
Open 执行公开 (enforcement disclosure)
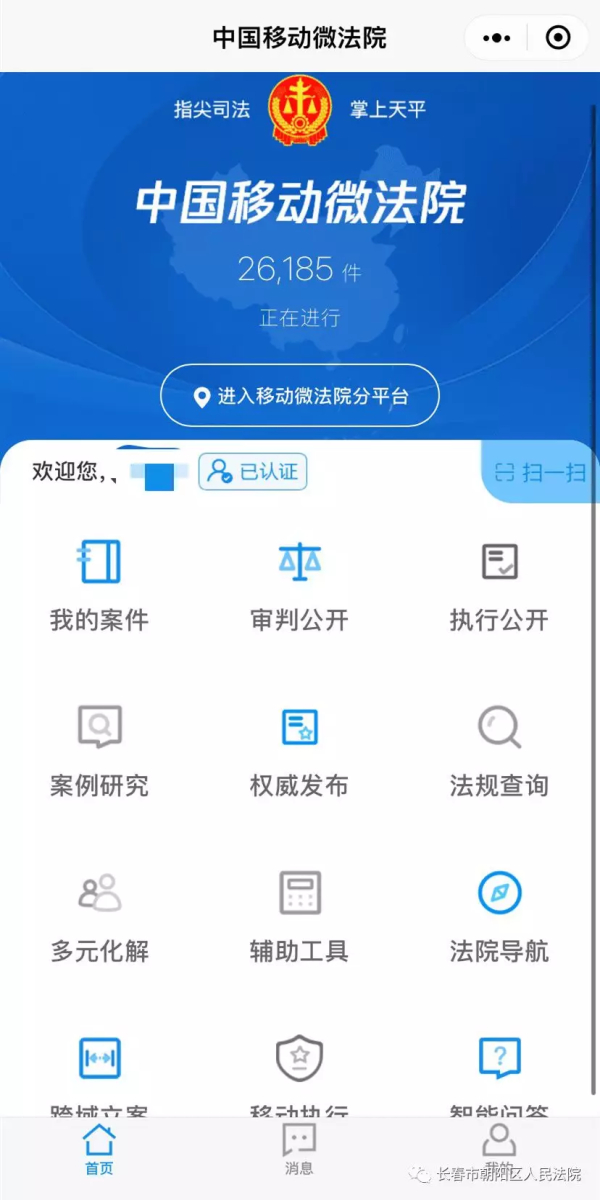499,585
